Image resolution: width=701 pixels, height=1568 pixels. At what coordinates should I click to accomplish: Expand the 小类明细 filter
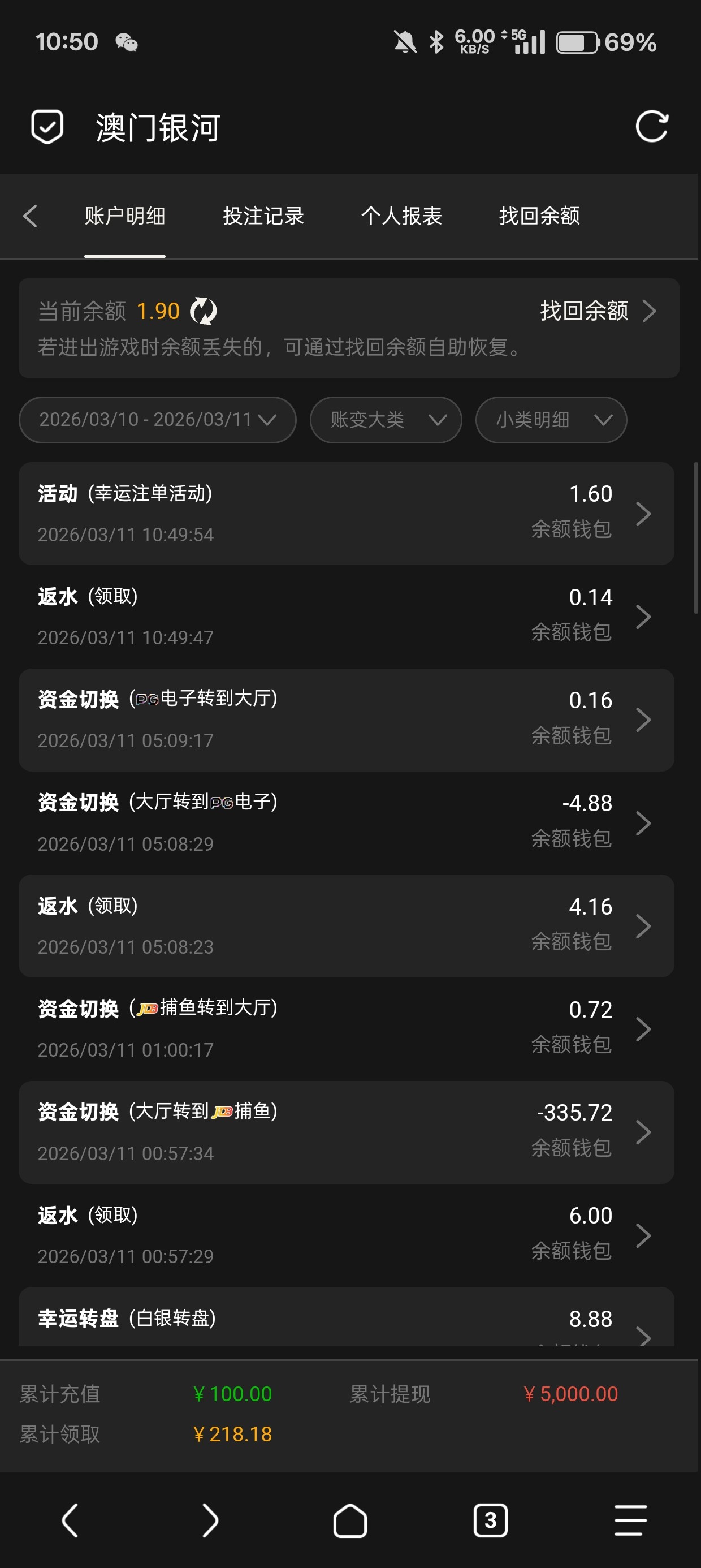click(x=551, y=420)
